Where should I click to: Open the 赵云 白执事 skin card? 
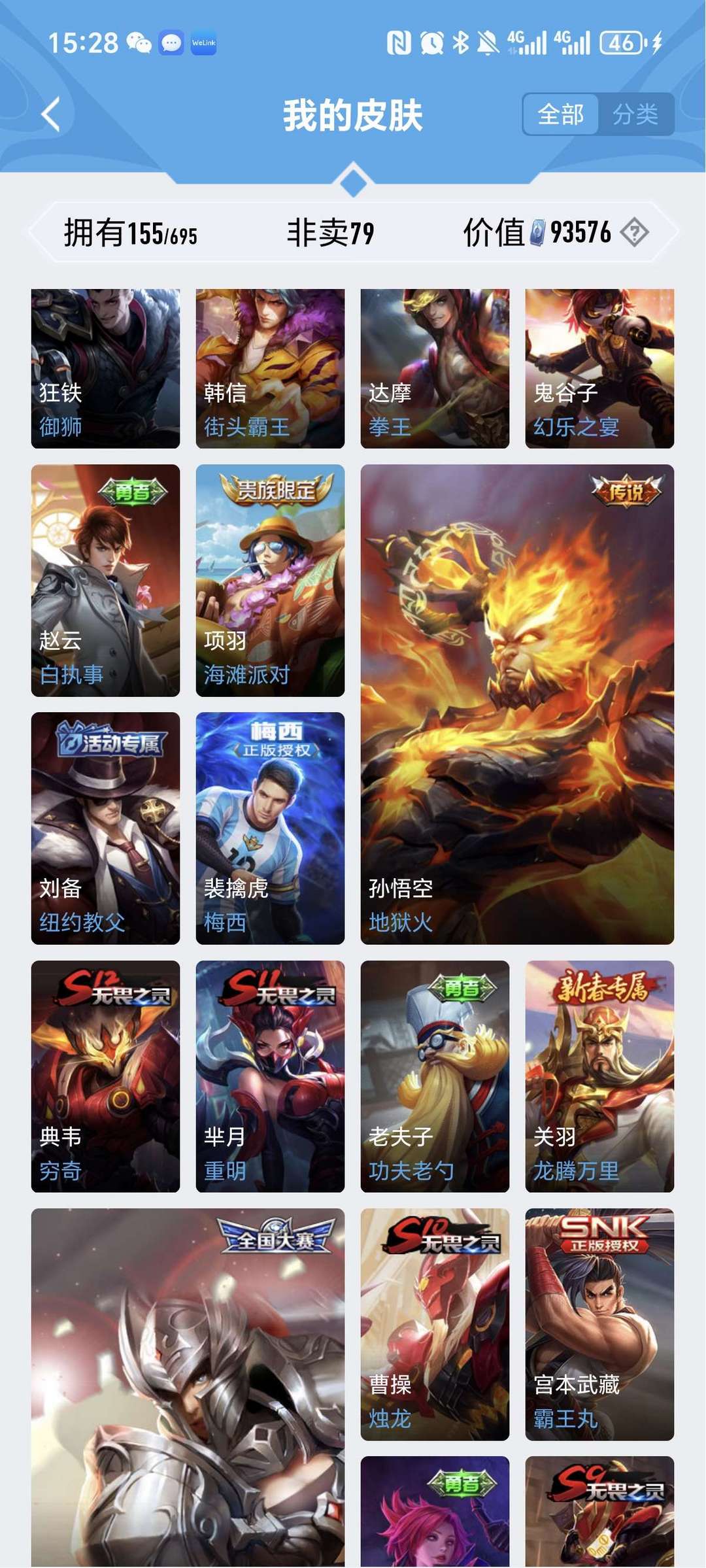coord(105,580)
